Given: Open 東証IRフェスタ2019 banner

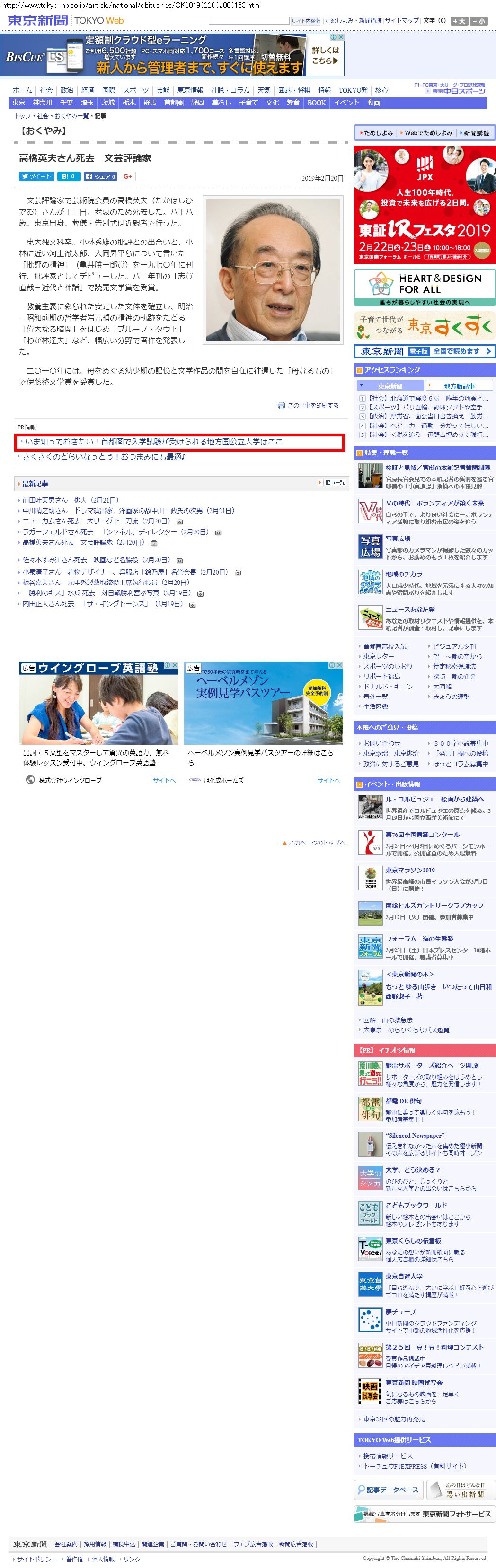Looking at the screenshot, I should [424, 205].
